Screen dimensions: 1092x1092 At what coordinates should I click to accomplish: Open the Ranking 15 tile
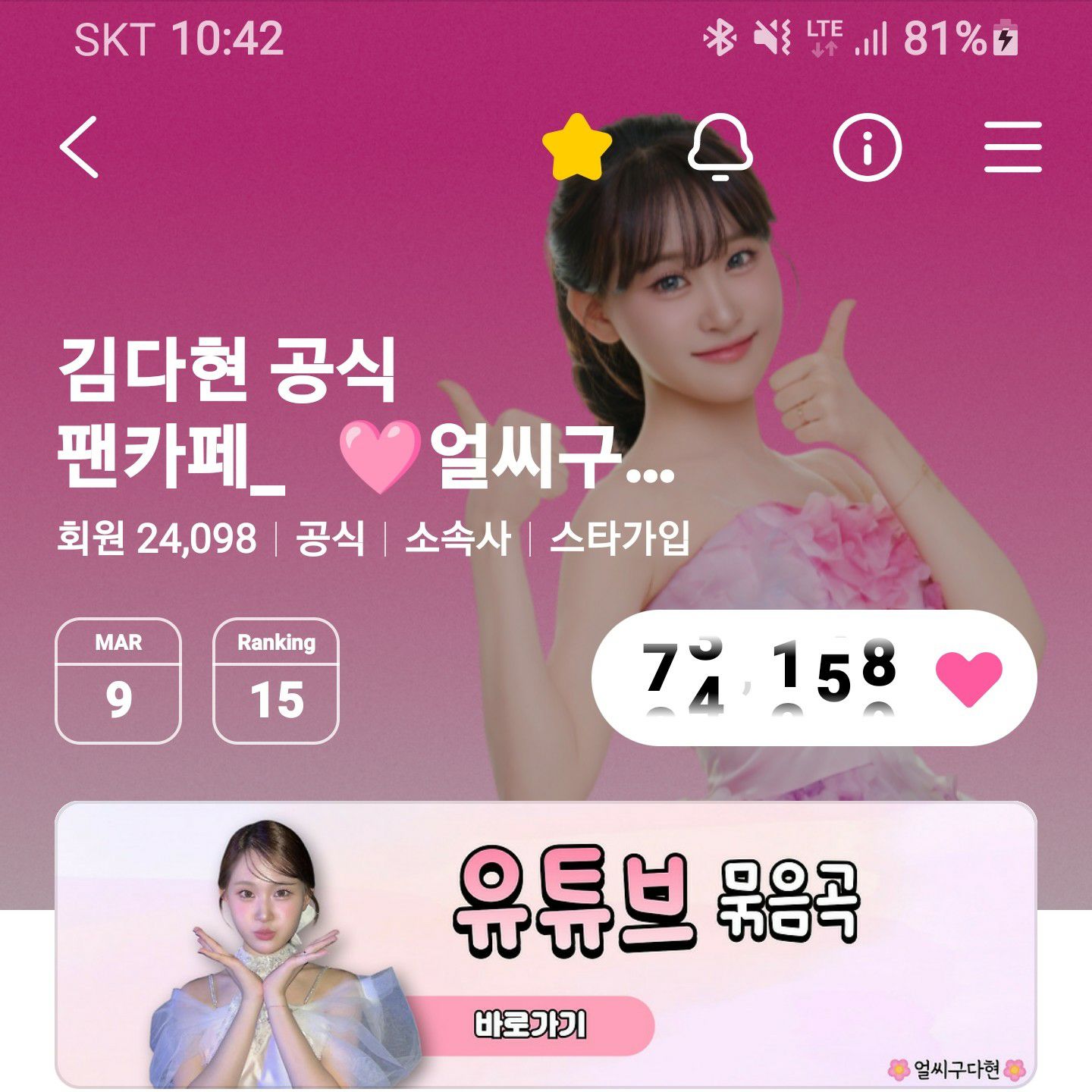click(x=276, y=680)
